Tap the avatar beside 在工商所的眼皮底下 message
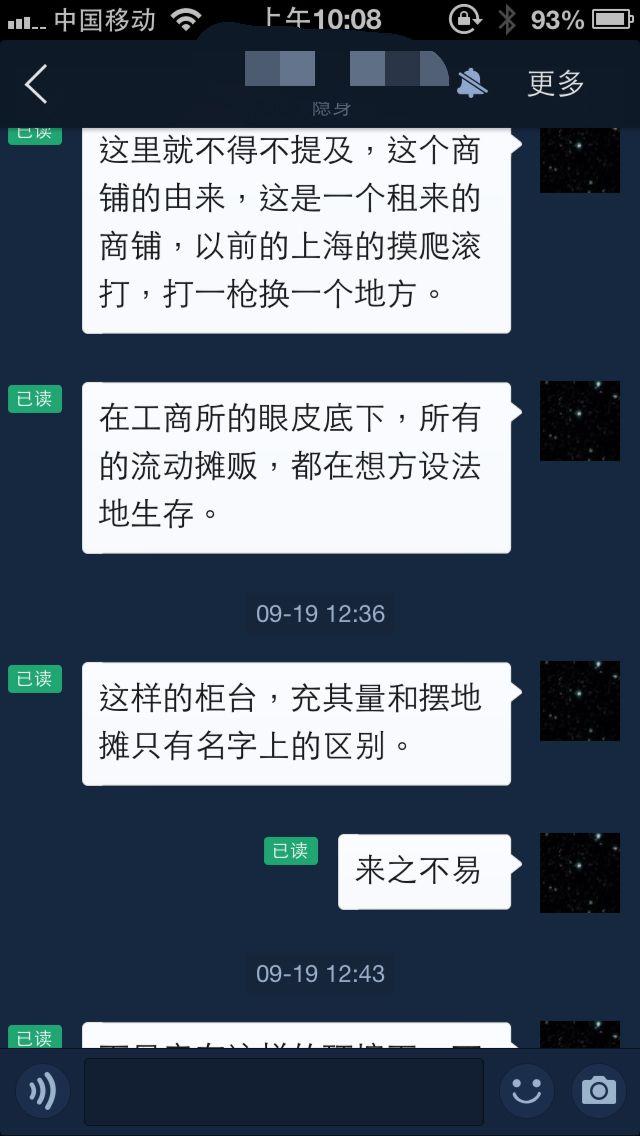Image resolution: width=640 pixels, height=1136 pixels. (x=580, y=421)
